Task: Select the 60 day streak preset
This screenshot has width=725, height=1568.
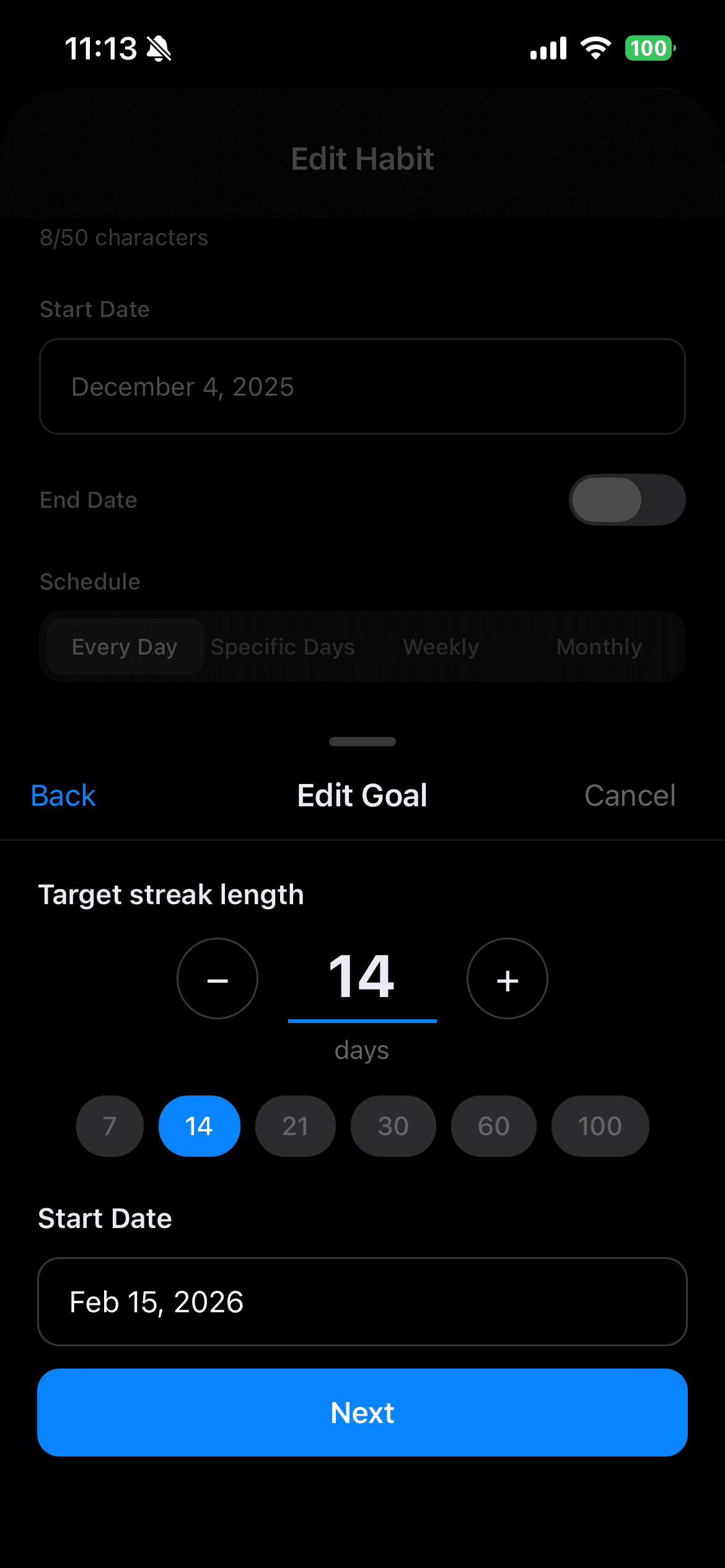Action: 493,1126
